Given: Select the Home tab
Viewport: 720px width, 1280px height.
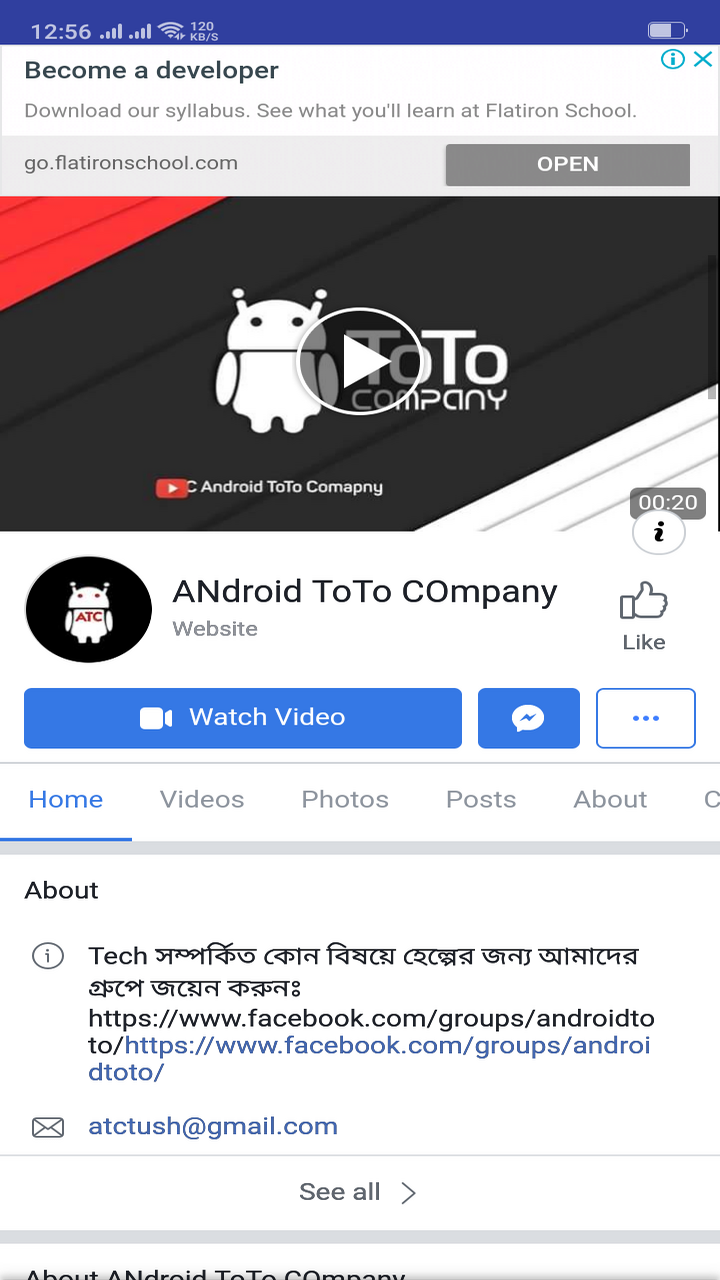Looking at the screenshot, I should point(66,800).
